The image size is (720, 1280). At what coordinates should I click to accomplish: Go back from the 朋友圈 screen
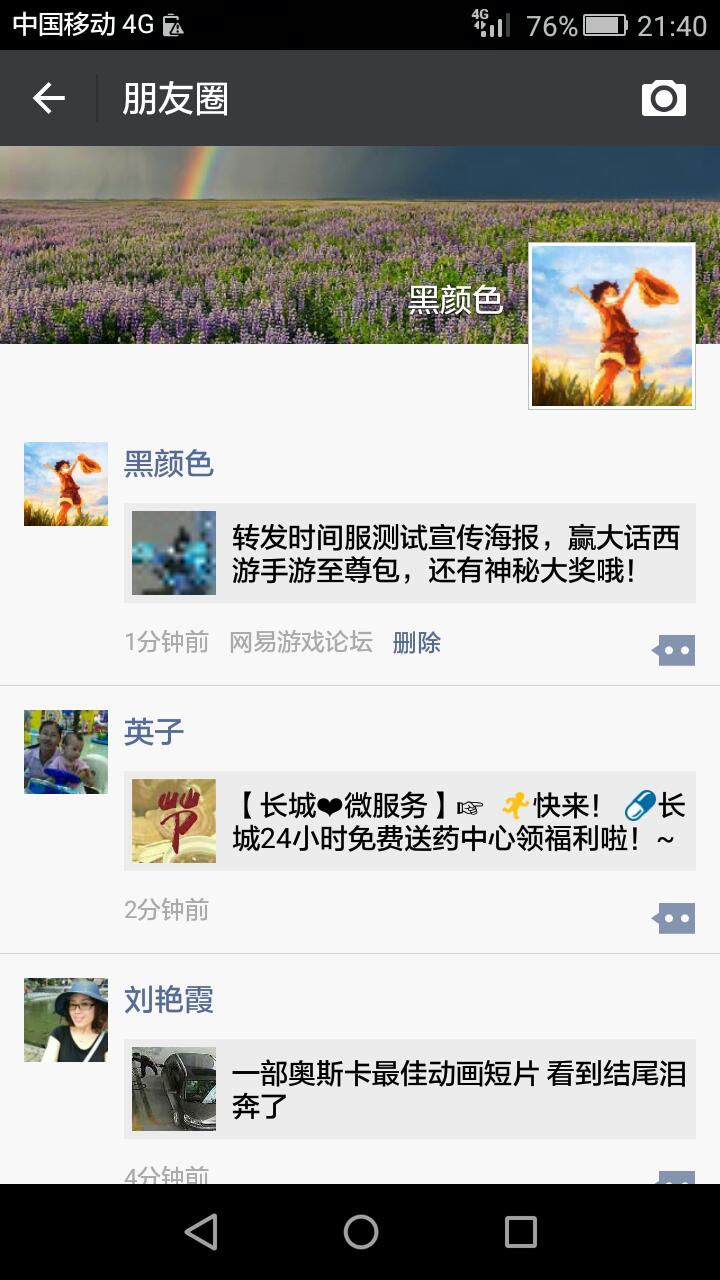click(48, 98)
